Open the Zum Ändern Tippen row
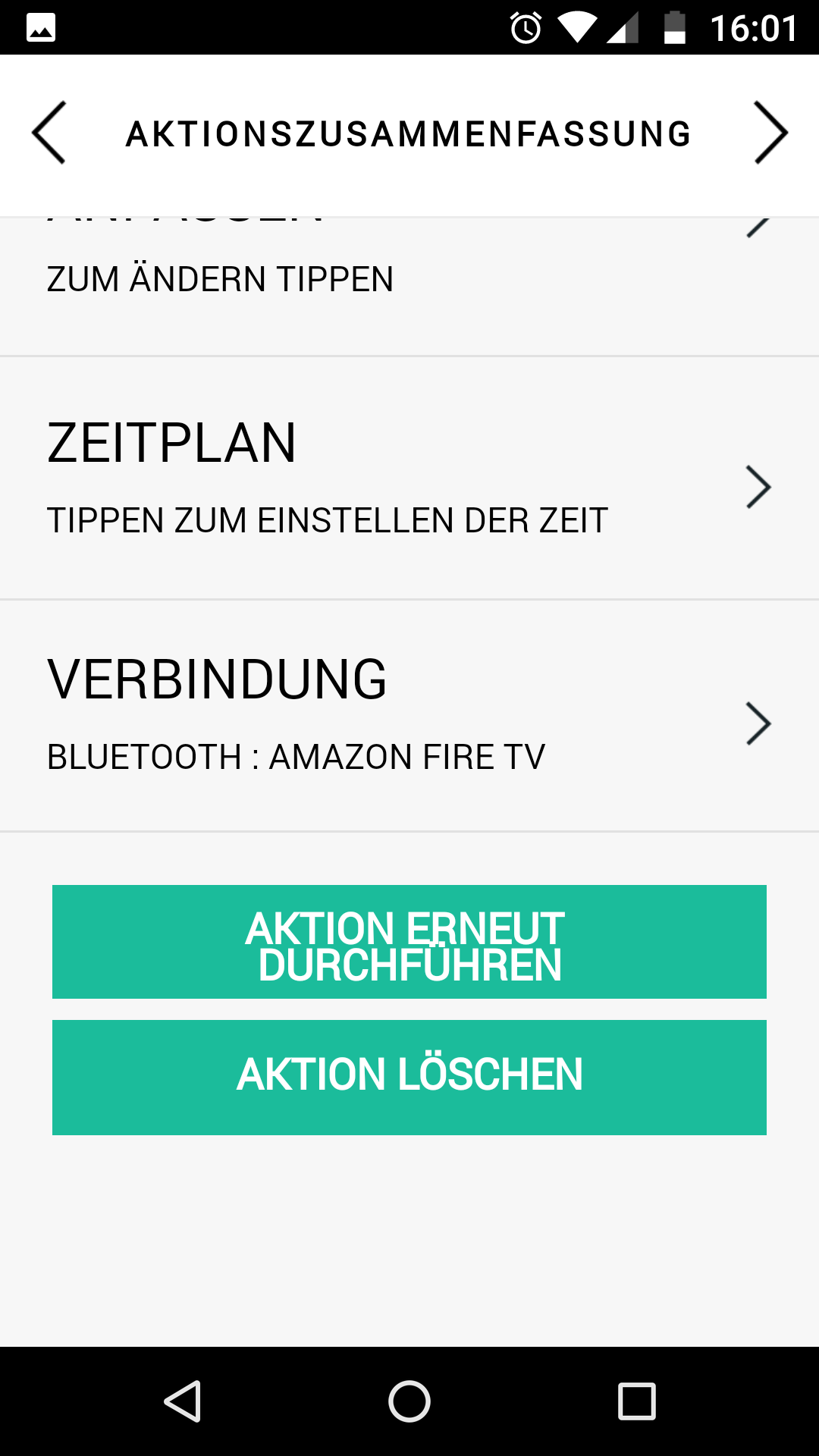Viewport: 819px width, 1456px height. [409, 286]
